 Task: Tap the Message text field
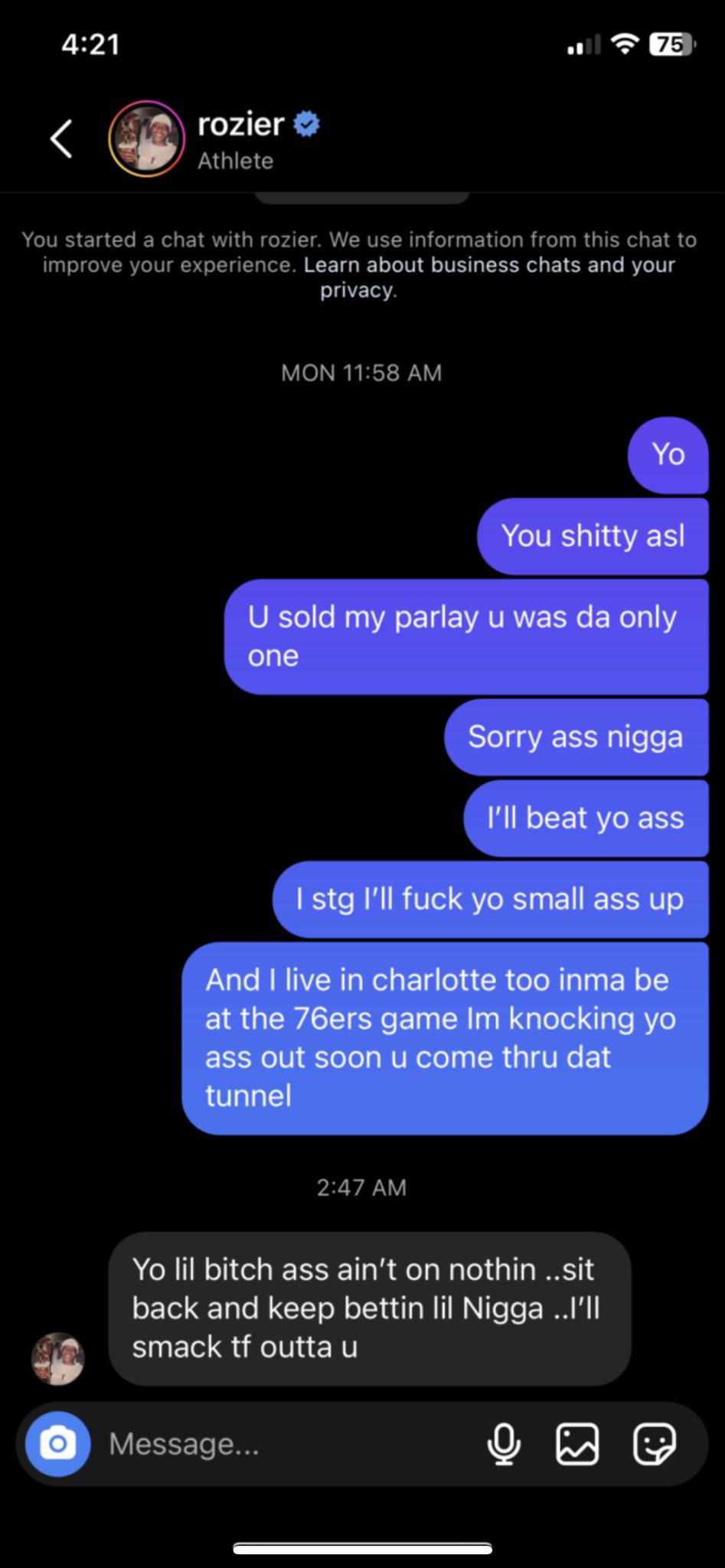pyautogui.click(x=291, y=1444)
